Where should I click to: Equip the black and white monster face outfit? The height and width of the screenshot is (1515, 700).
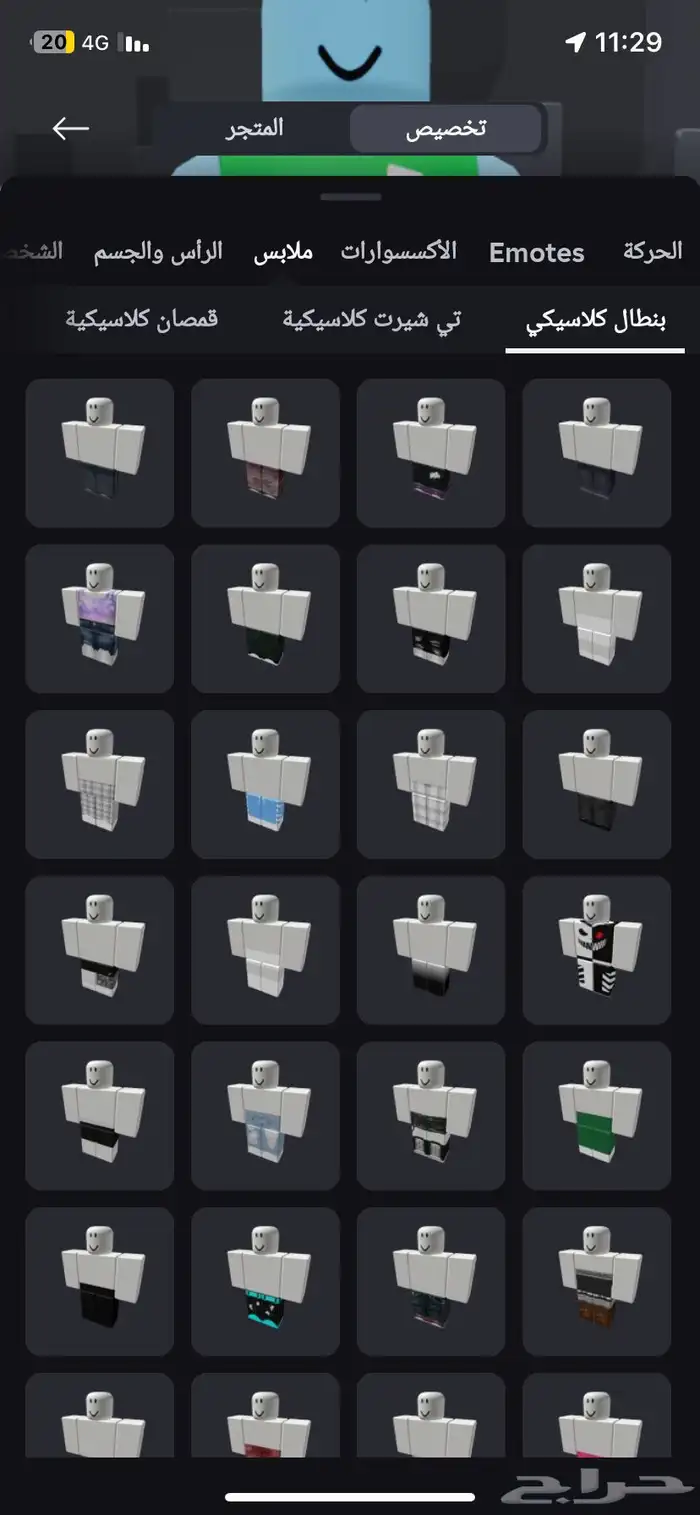597,950
